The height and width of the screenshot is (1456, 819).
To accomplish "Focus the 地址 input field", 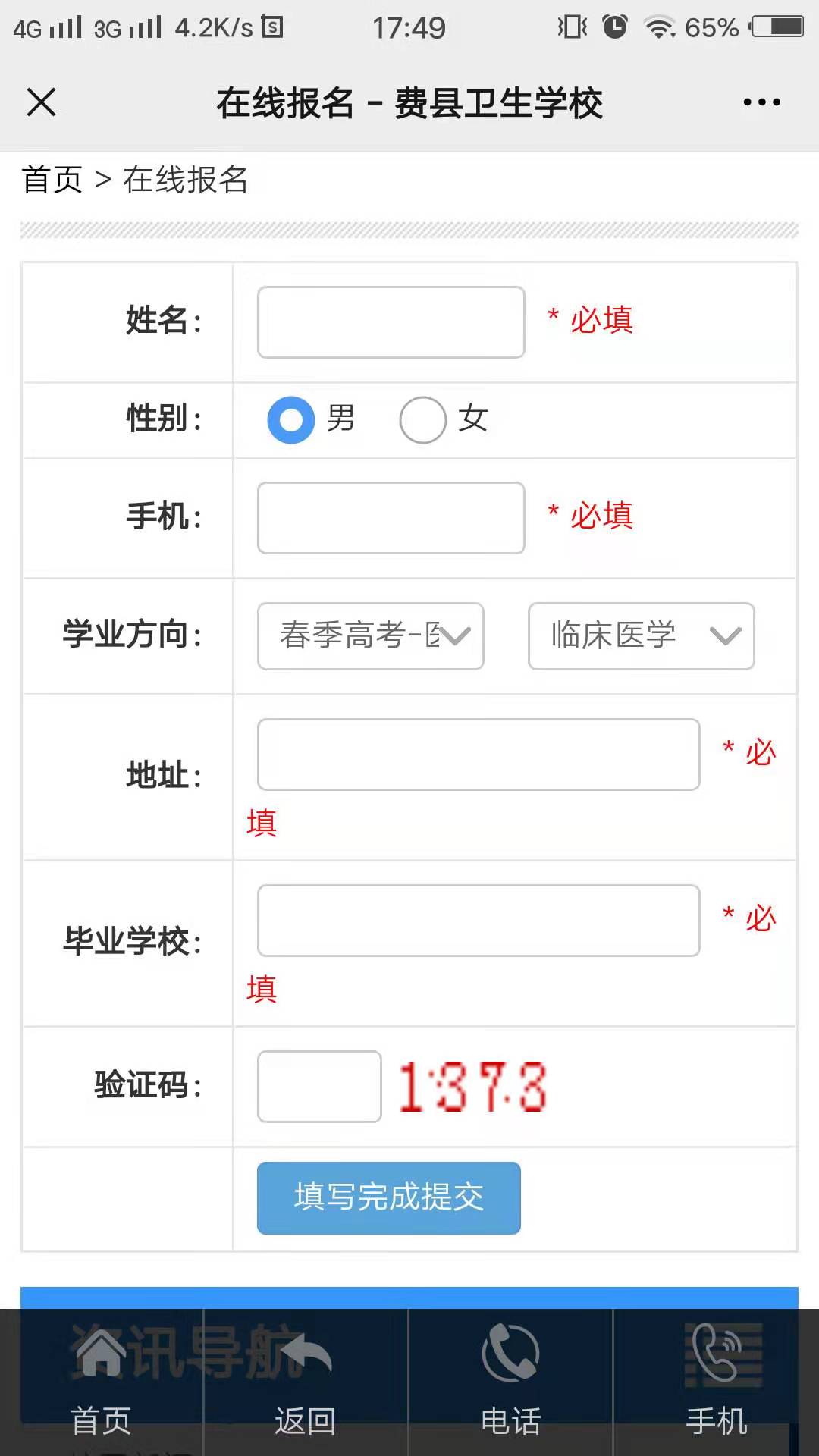I will point(479,755).
